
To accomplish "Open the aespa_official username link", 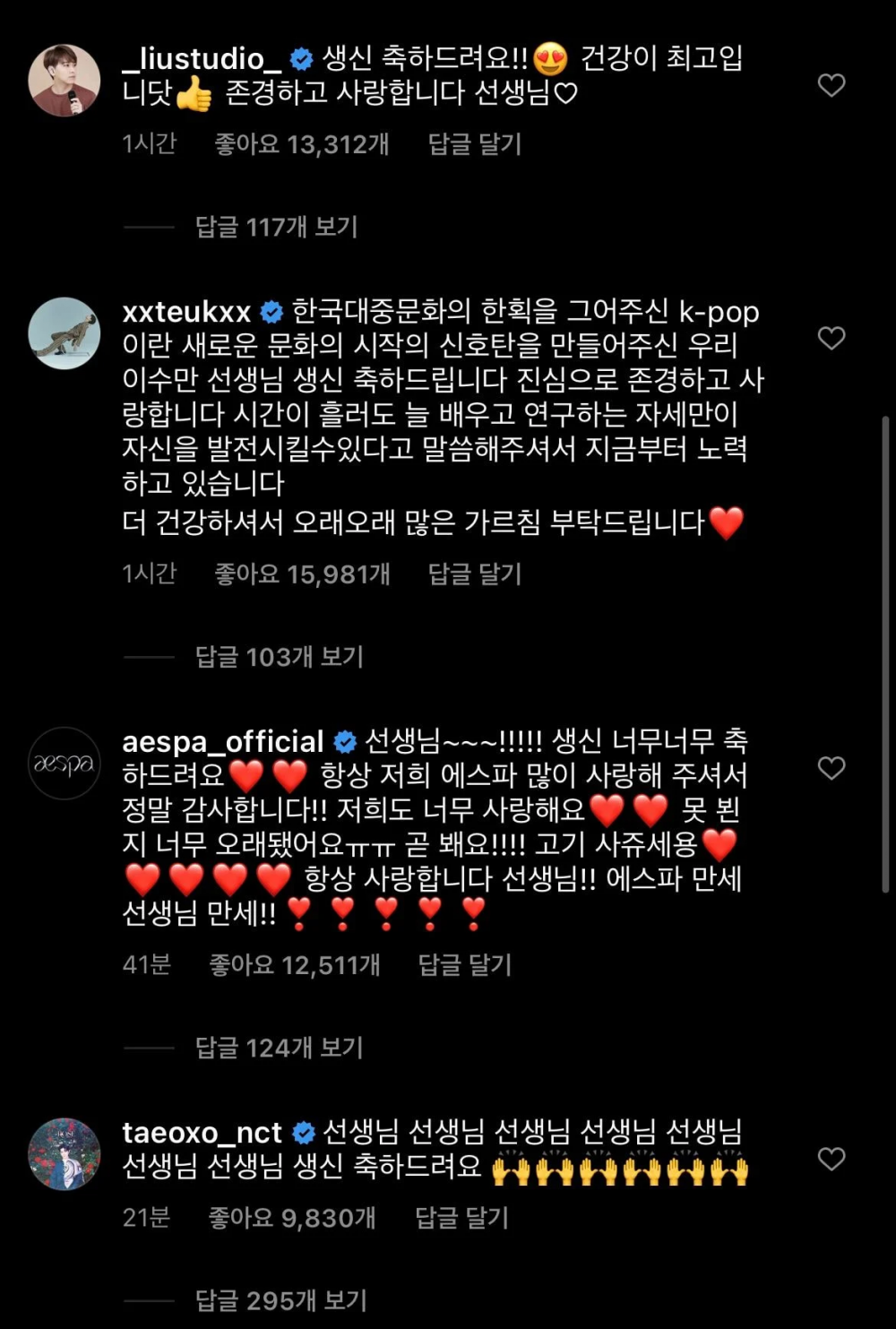I will (x=222, y=742).
